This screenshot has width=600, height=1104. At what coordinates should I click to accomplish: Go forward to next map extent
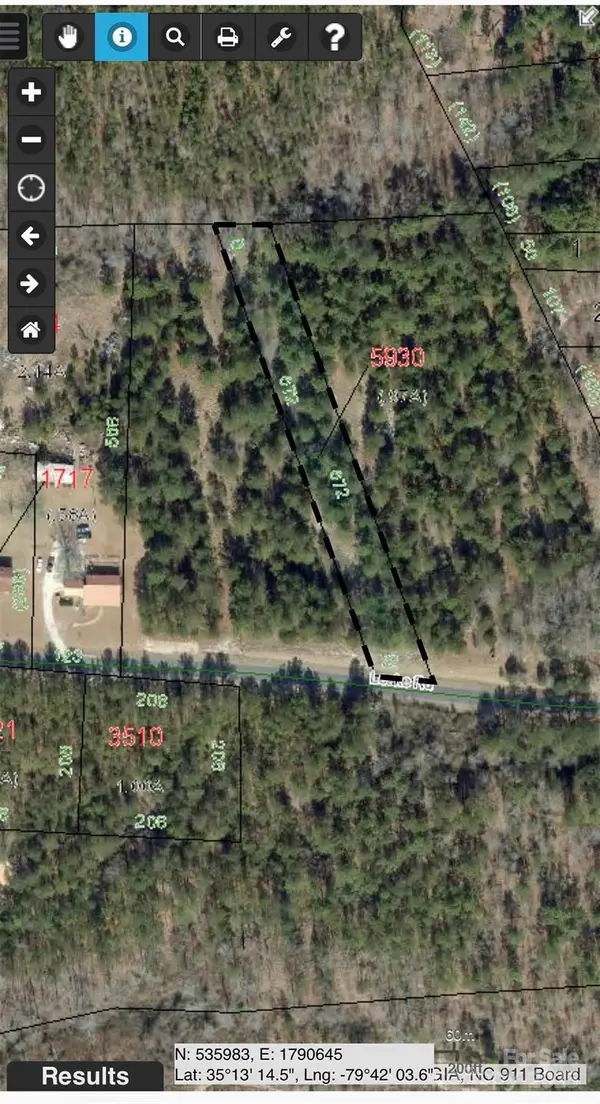pyautogui.click(x=32, y=283)
